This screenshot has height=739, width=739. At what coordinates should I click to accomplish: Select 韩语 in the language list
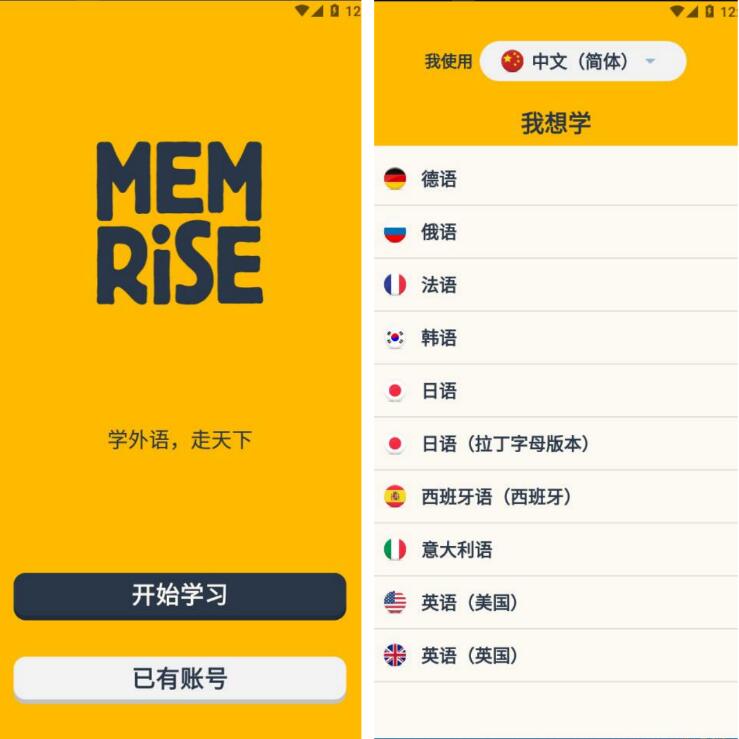[555, 338]
